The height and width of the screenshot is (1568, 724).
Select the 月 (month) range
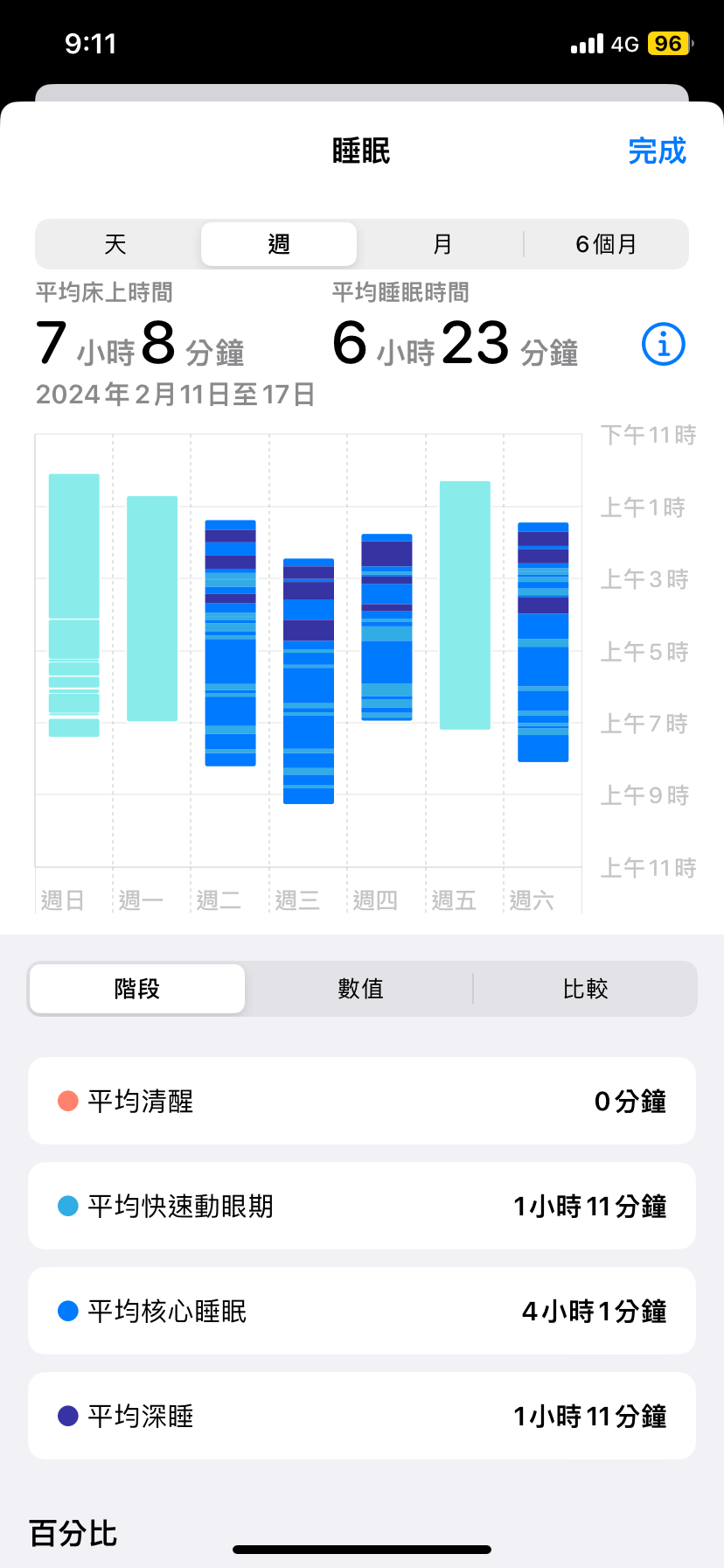click(x=442, y=244)
